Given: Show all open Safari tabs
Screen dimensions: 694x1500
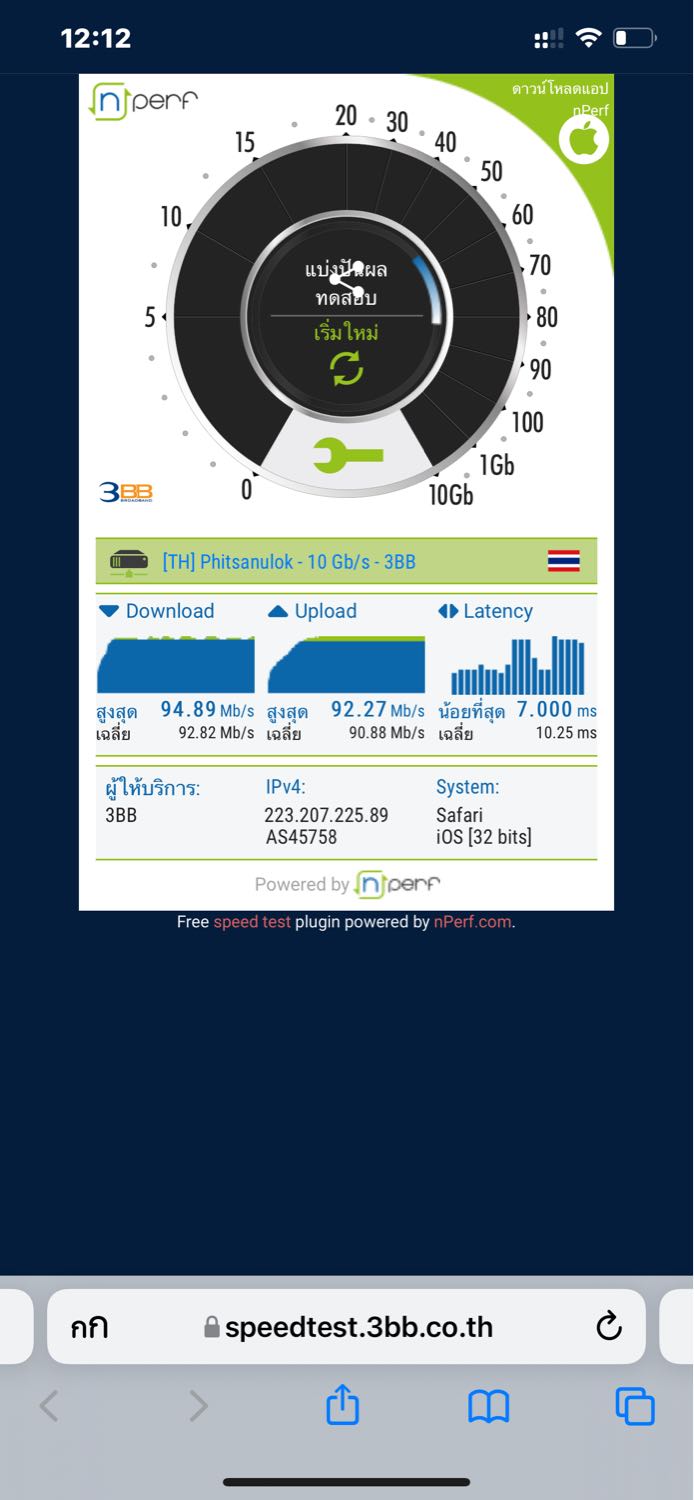Looking at the screenshot, I should 634,1406.
